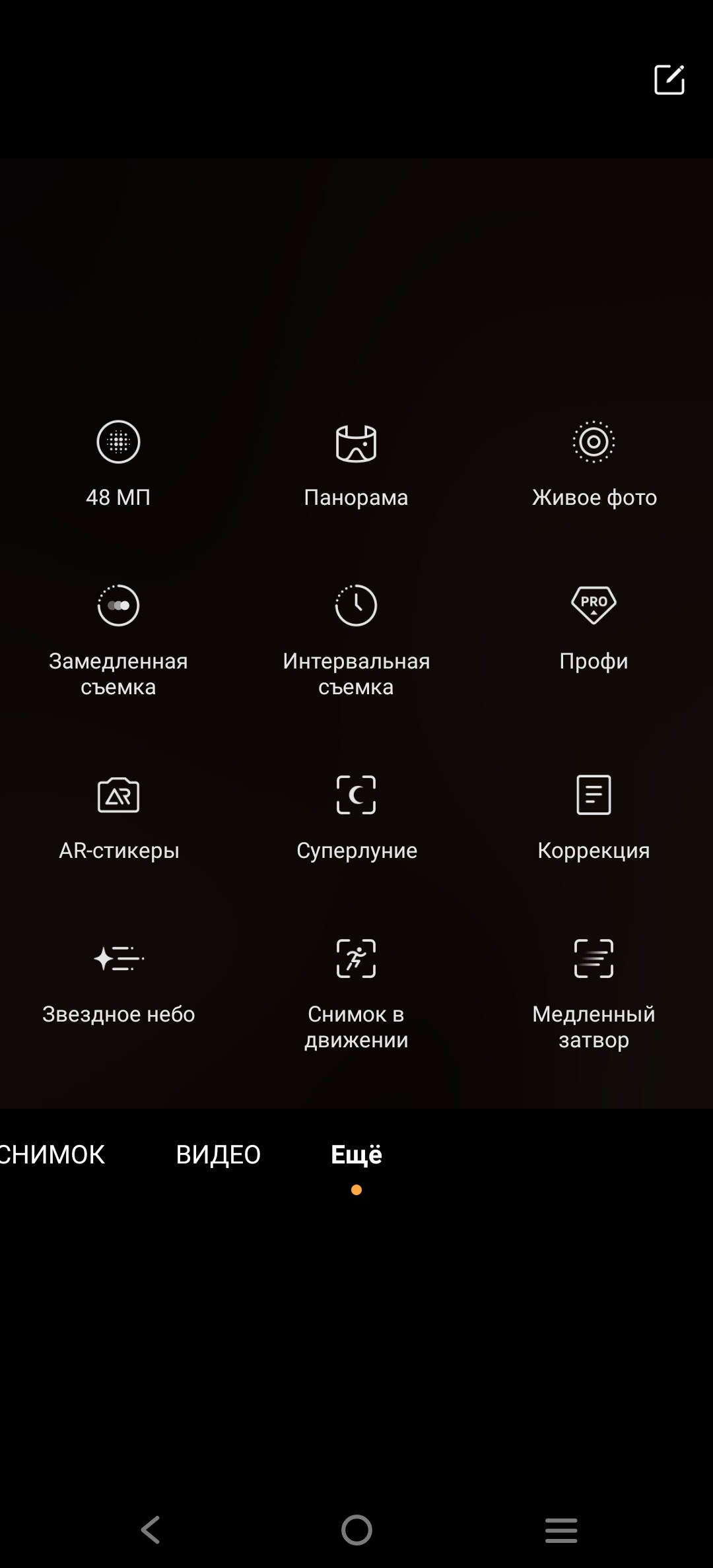713x1568 pixels.
Task: Tap the Ещё tab
Action: click(x=356, y=1155)
